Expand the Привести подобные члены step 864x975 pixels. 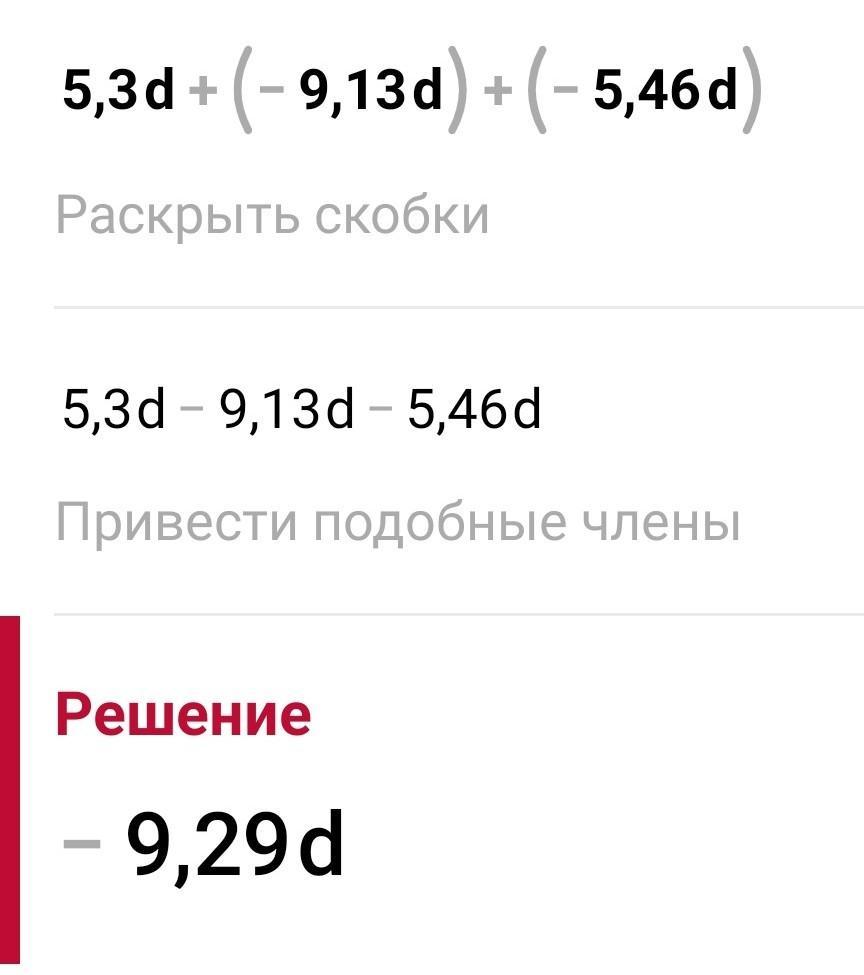coord(397,522)
